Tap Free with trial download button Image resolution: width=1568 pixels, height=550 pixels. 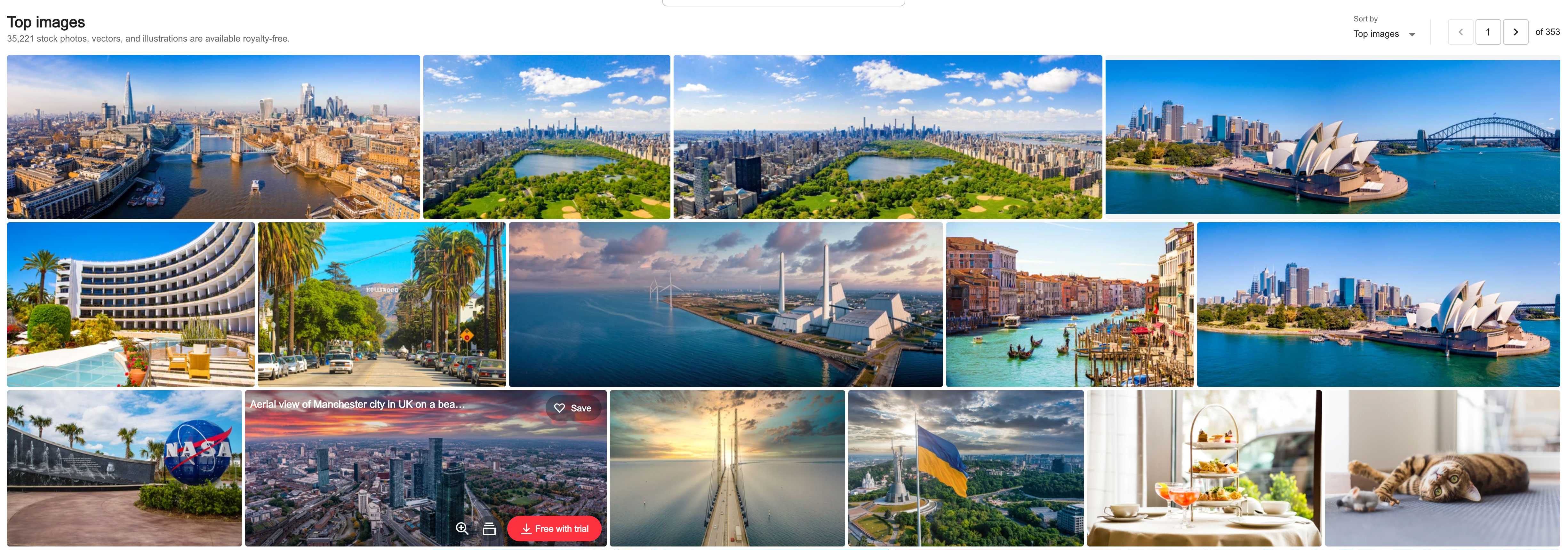click(554, 529)
